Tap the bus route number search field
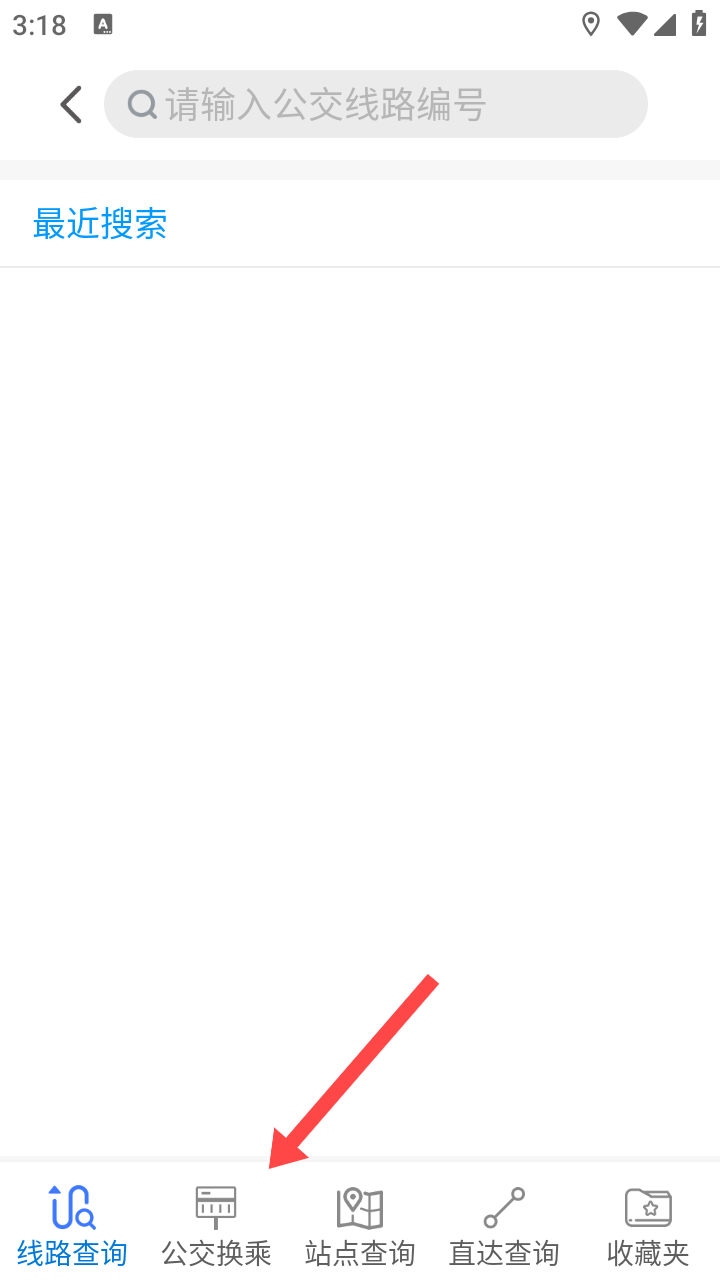 (x=376, y=104)
